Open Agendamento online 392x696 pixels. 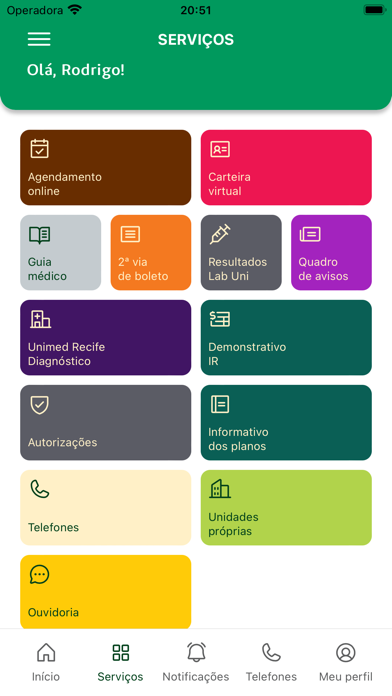pos(106,167)
